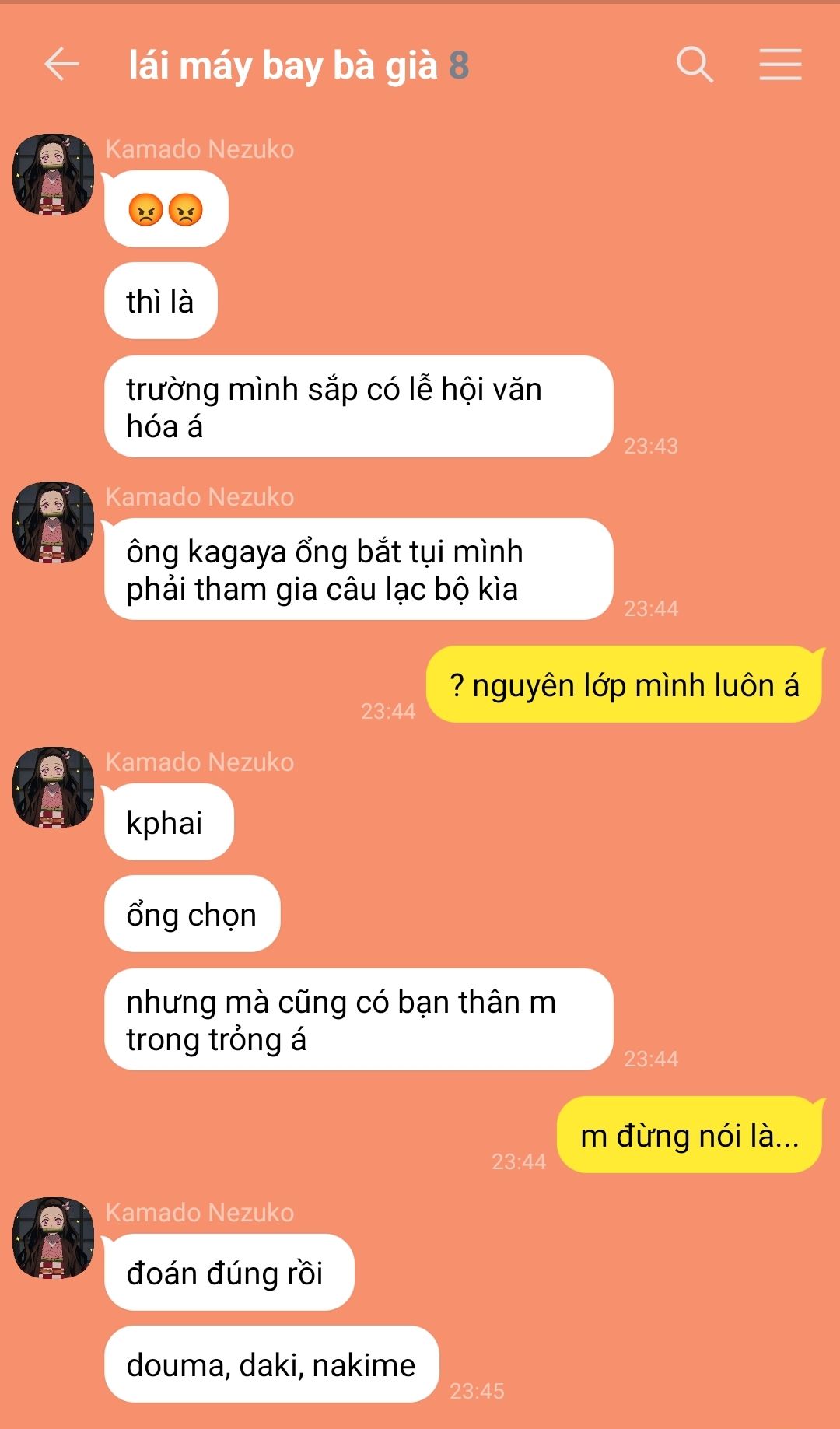Viewport: 840px width, 1429px height.
Task: Open Kamado Nezuko's avatar beside the angry emojis
Action: coord(53,175)
